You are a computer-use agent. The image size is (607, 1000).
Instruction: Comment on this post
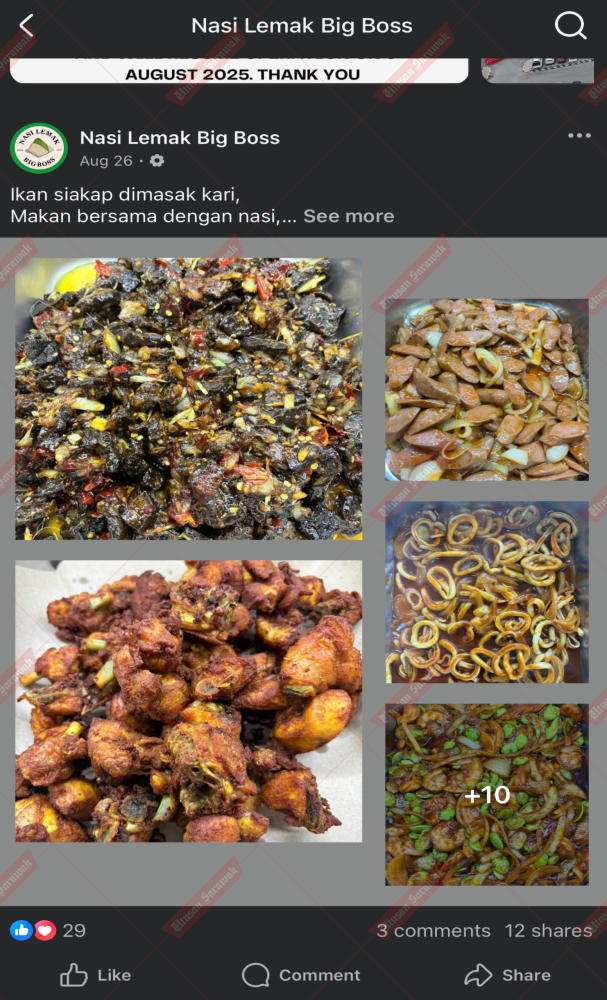[301, 975]
